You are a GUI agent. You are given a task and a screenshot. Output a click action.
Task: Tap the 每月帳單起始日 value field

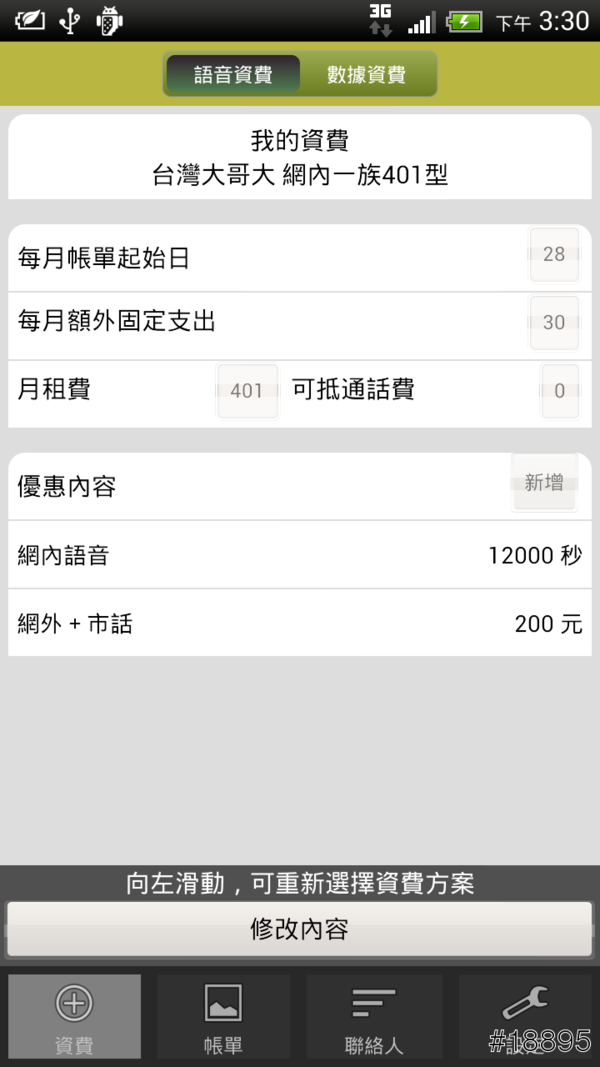pyautogui.click(x=553, y=255)
